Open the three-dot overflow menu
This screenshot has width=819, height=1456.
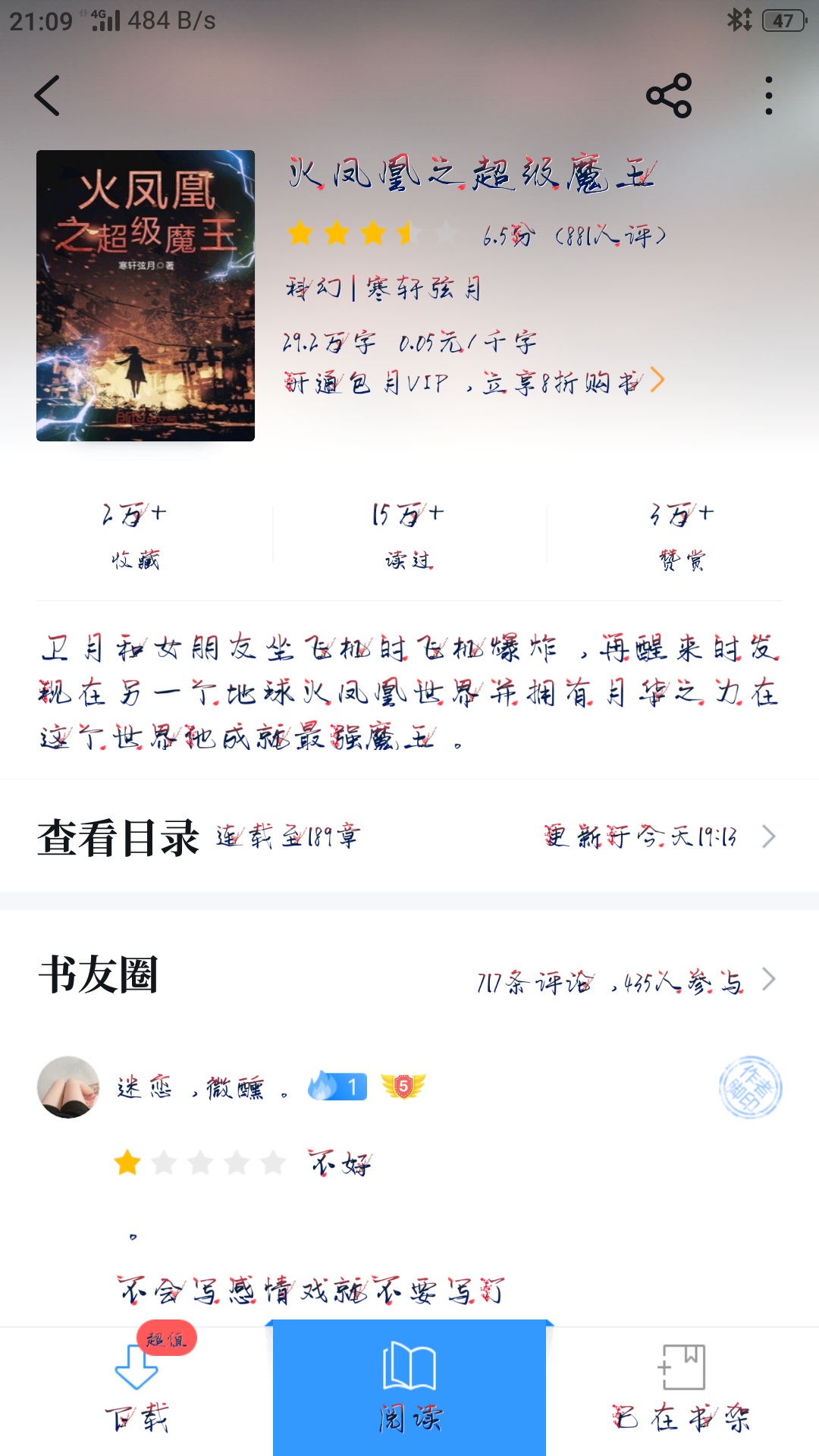768,96
